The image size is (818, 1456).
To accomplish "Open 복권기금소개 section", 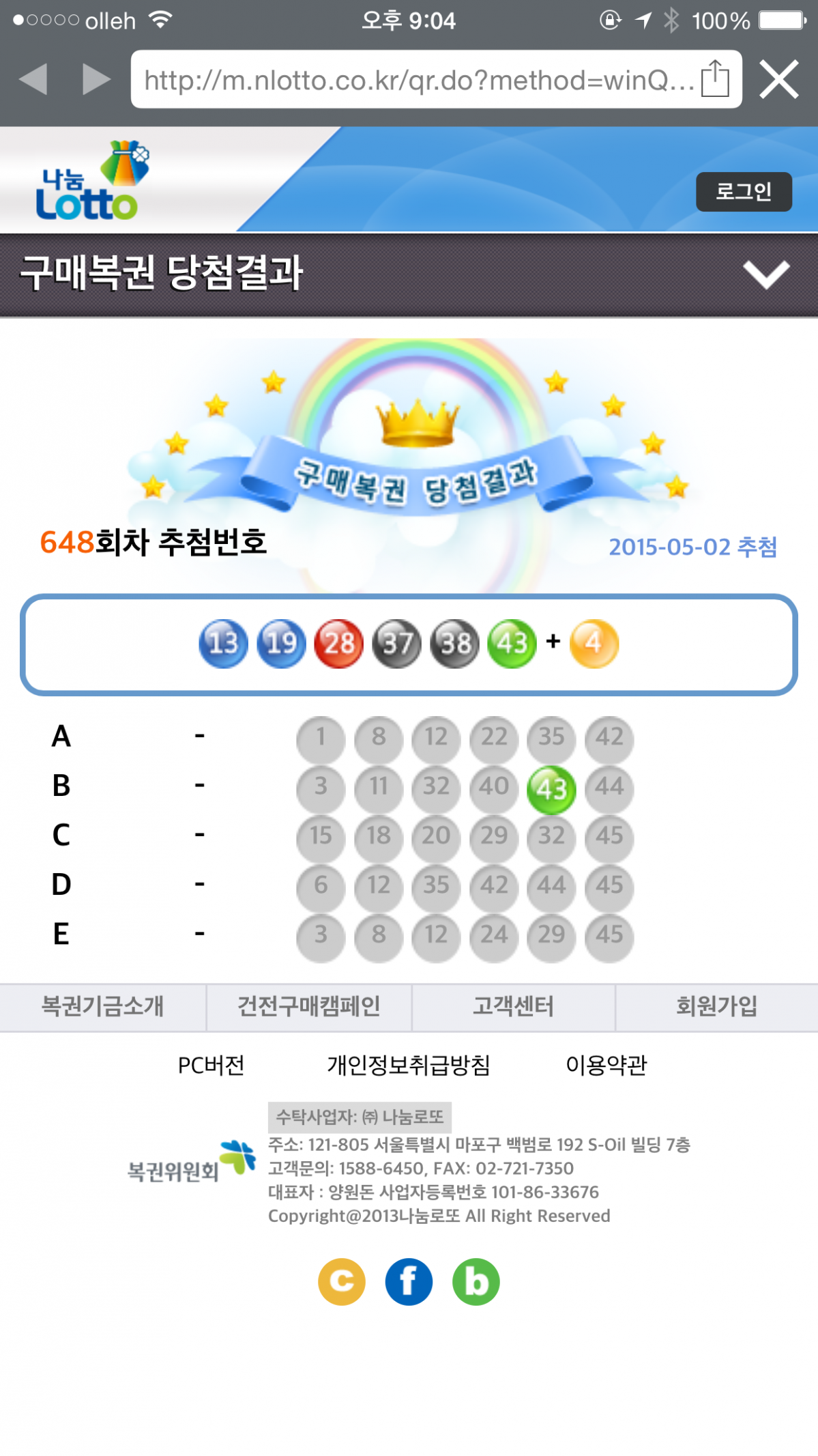I will point(102,1007).
